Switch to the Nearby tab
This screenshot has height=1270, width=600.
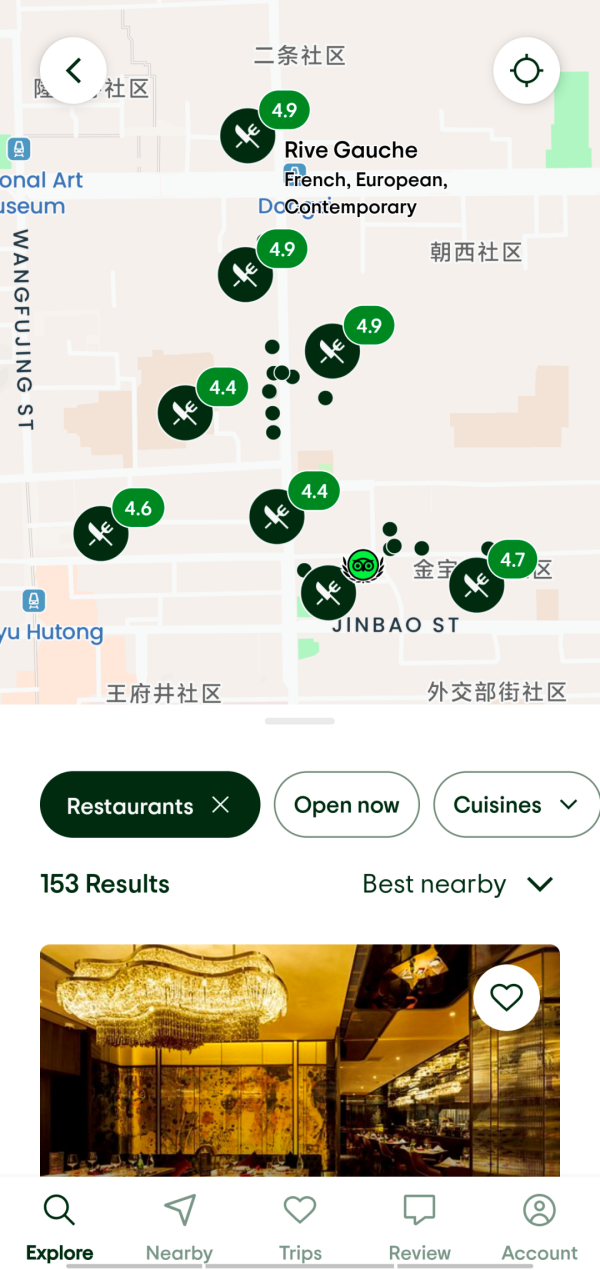(179, 1226)
